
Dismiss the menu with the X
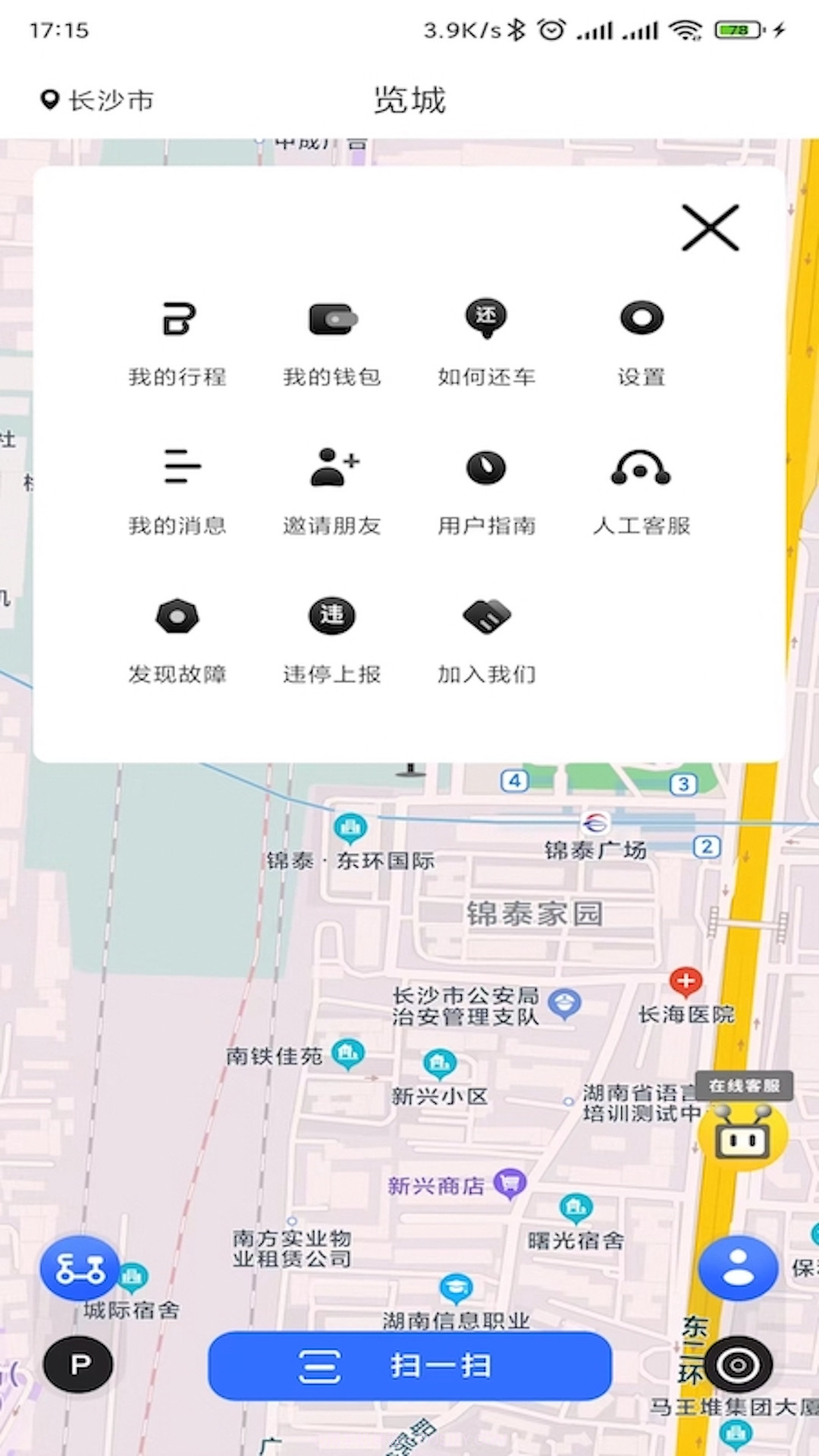coord(710,227)
